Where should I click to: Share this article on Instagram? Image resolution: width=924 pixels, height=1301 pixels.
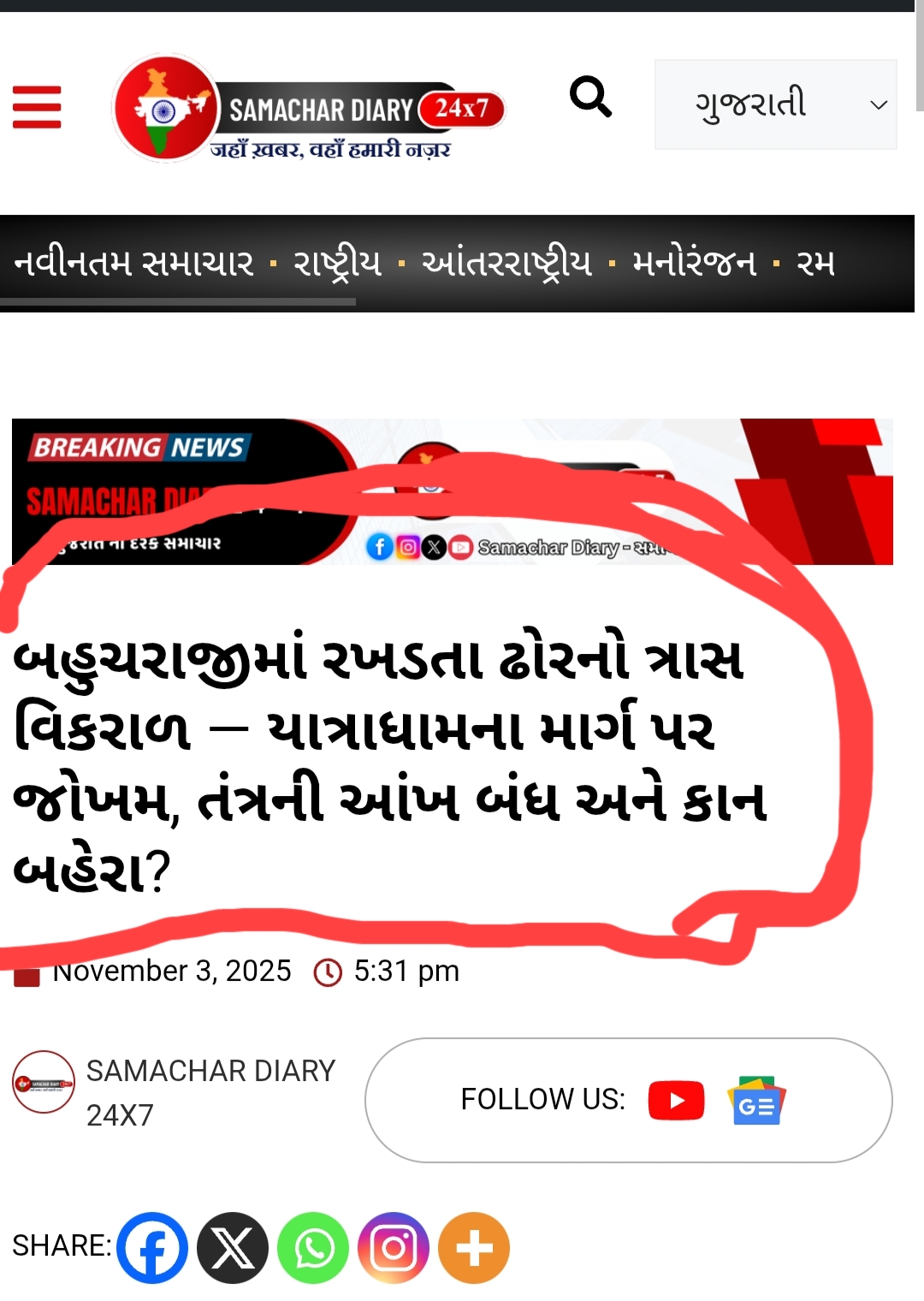coord(394,1248)
